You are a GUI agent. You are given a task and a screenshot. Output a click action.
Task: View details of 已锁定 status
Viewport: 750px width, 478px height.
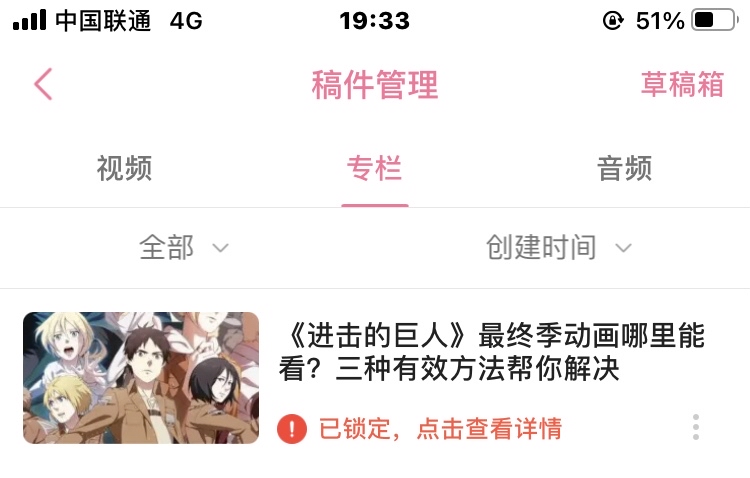point(438,429)
